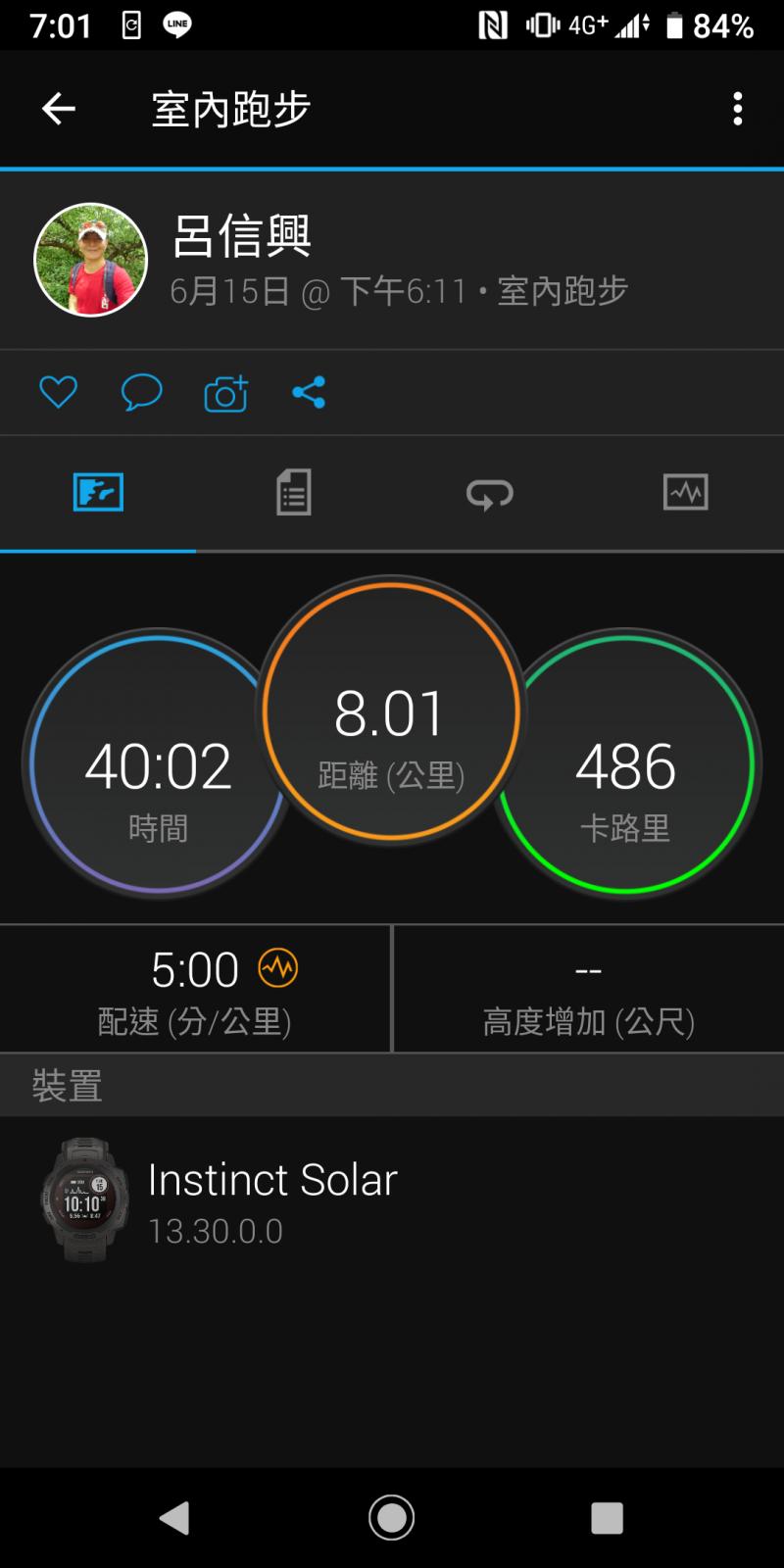Viewport: 784px width, 1568px height.
Task: Open comments on this activity
Action: [141, 393]
